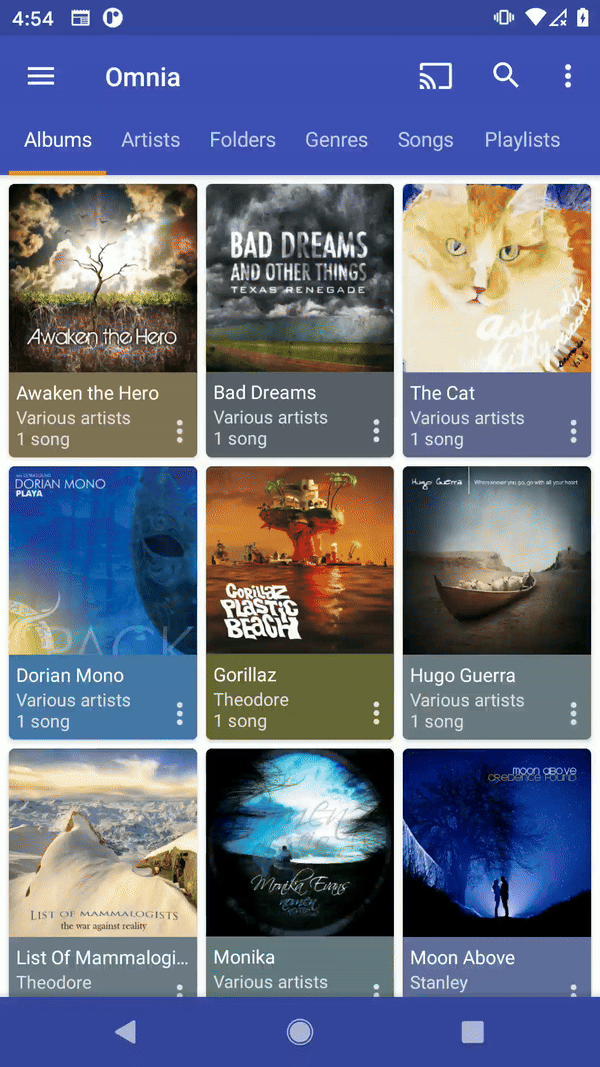Open the Bad Dreams album

pos(300,279)
